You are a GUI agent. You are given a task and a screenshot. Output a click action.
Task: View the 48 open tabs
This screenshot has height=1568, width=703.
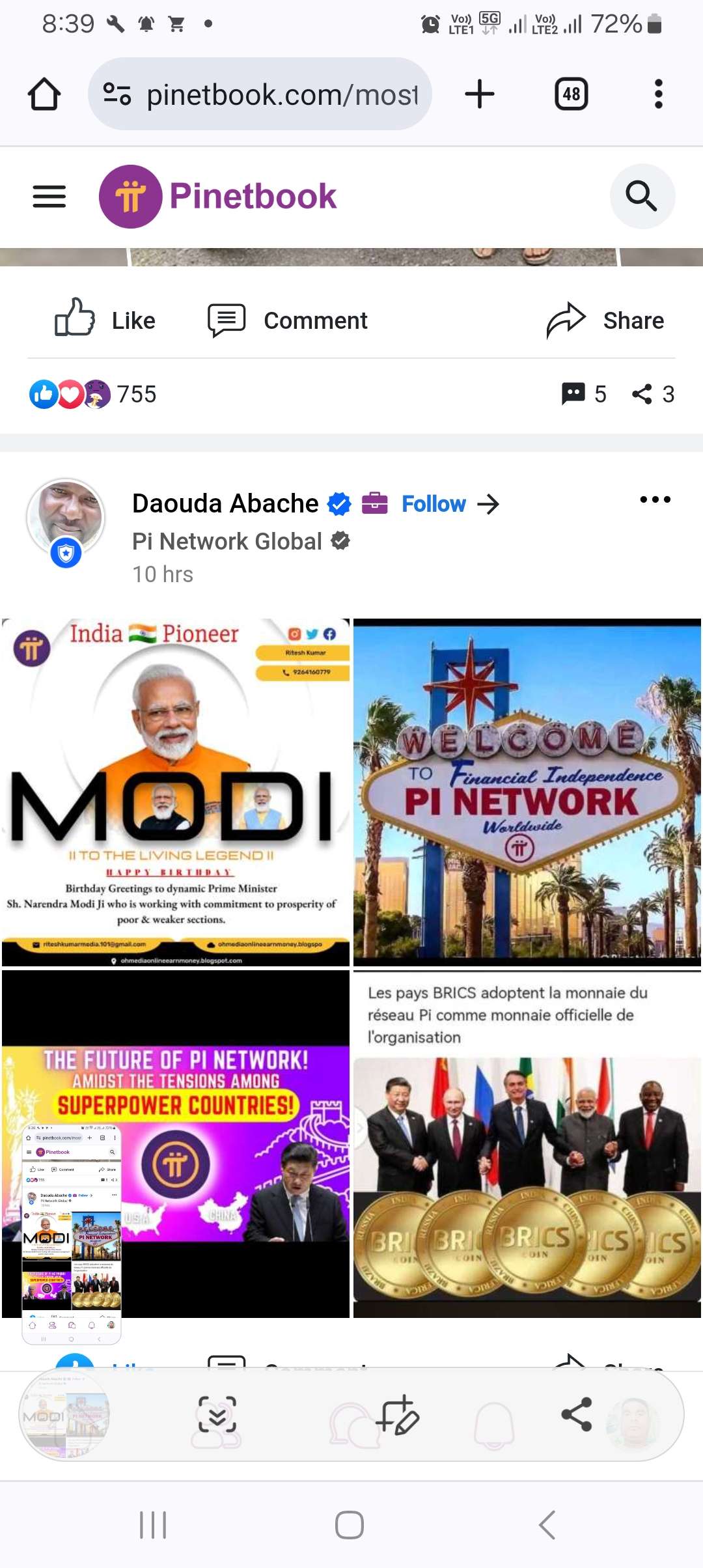click(571, 94)
